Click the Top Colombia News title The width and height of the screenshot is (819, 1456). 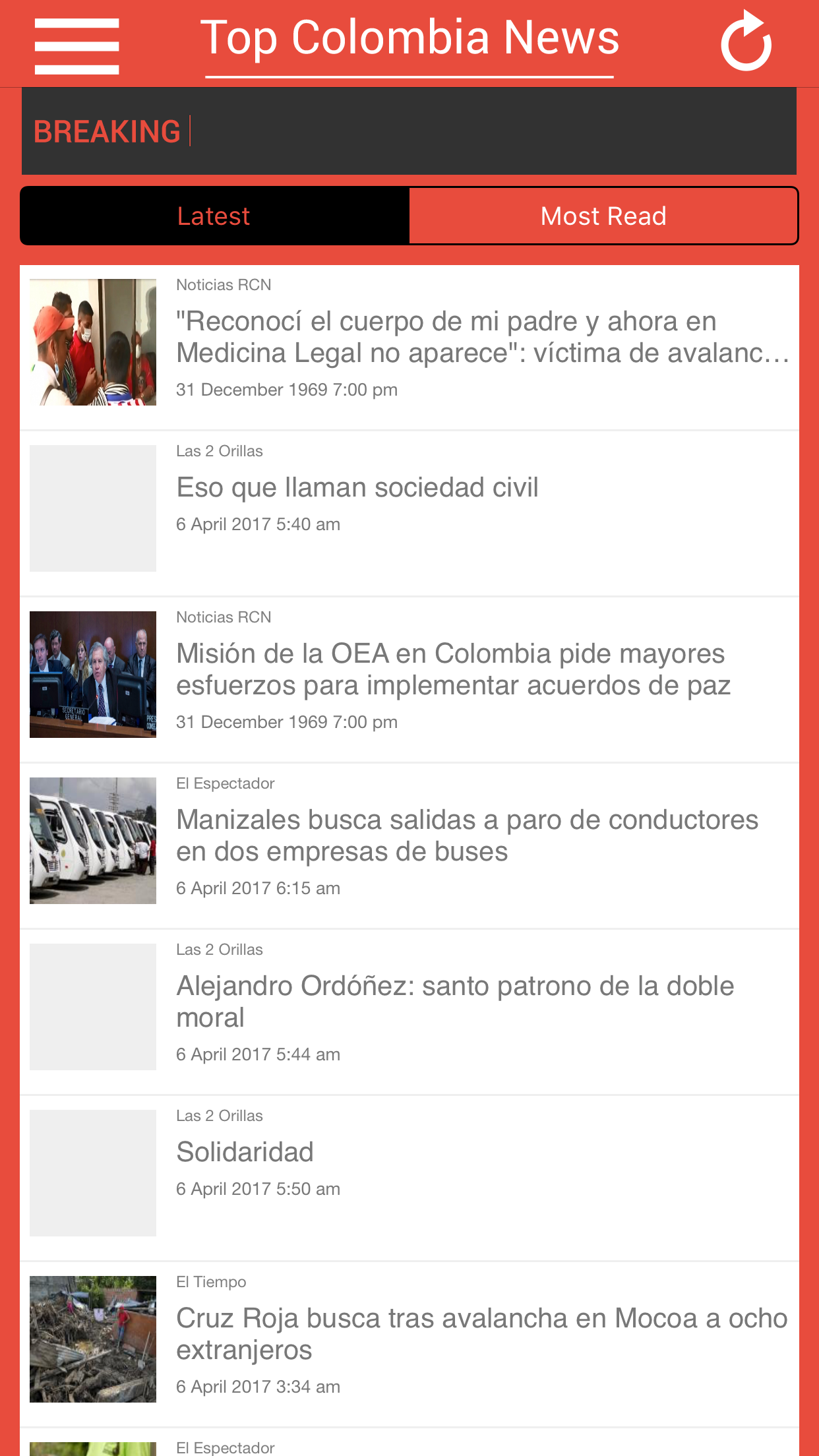tap(410, 38)
